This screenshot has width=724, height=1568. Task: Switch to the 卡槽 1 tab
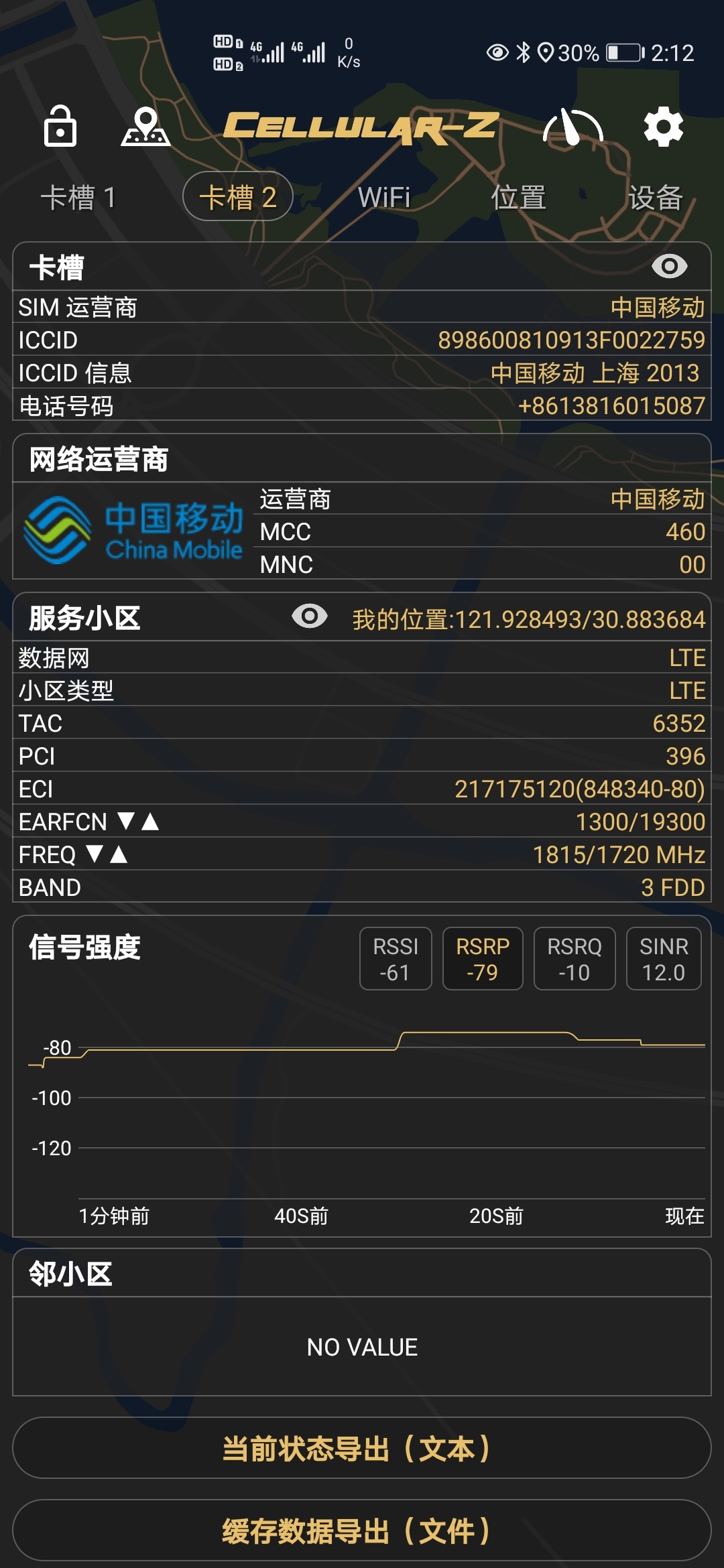[78, 197]
